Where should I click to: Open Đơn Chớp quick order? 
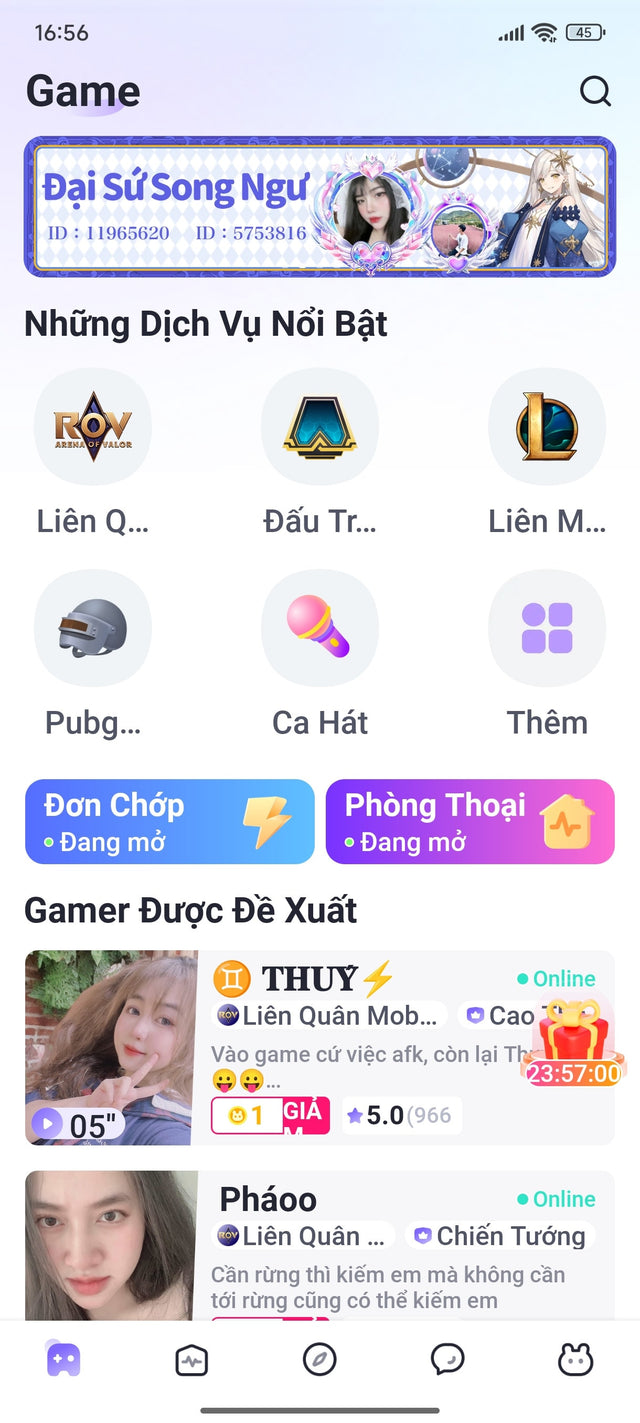tap(169, 821)
